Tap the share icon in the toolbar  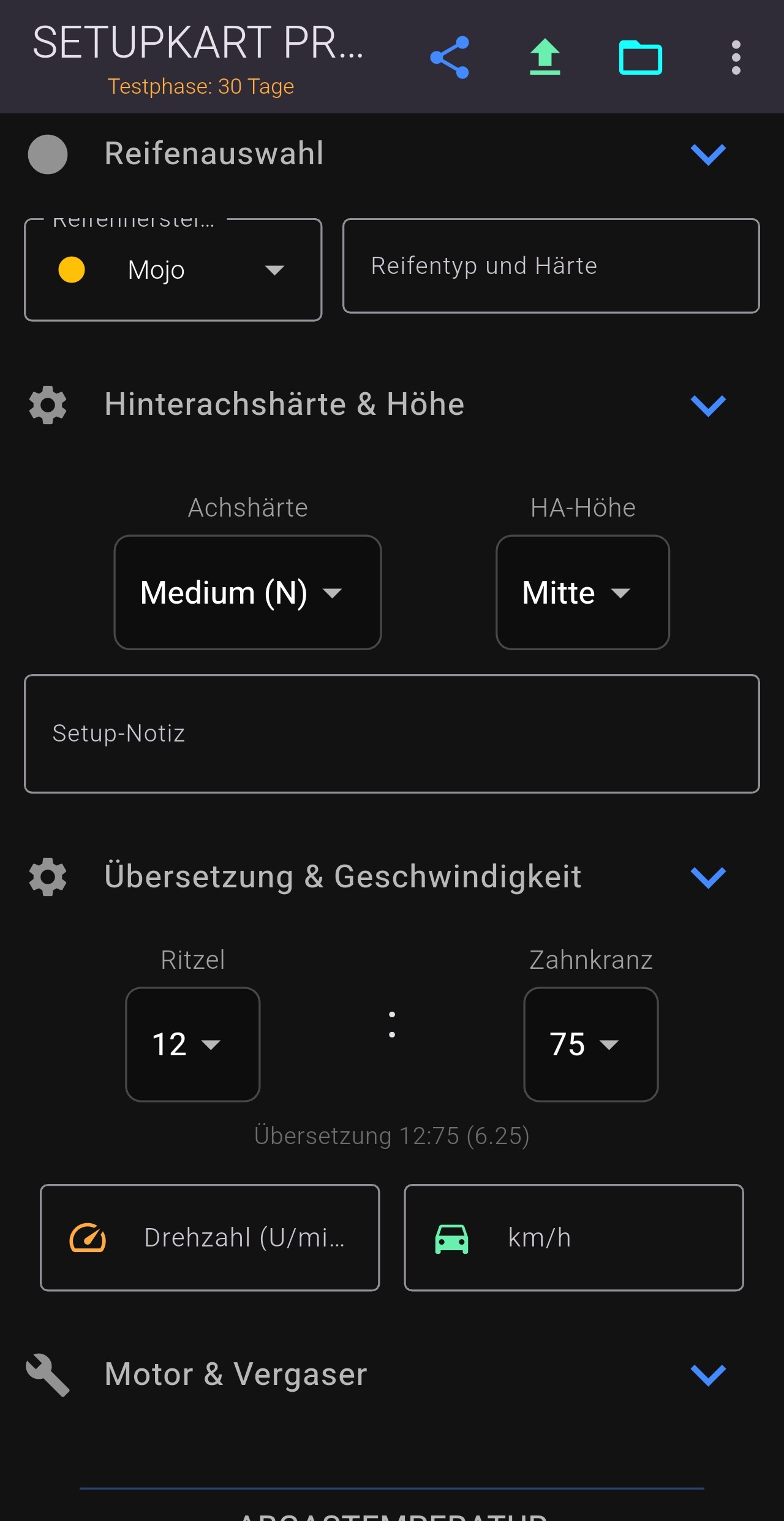coord(450,56)
